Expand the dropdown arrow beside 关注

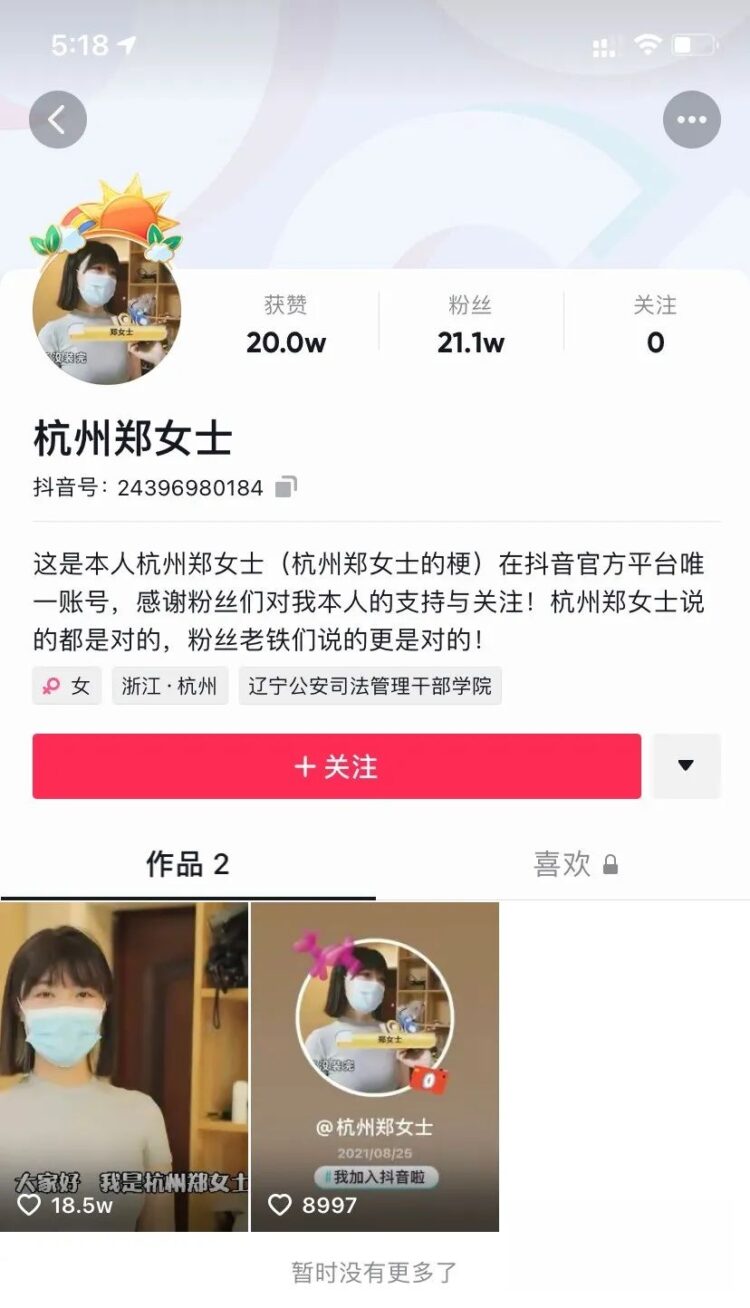[686, 766]
